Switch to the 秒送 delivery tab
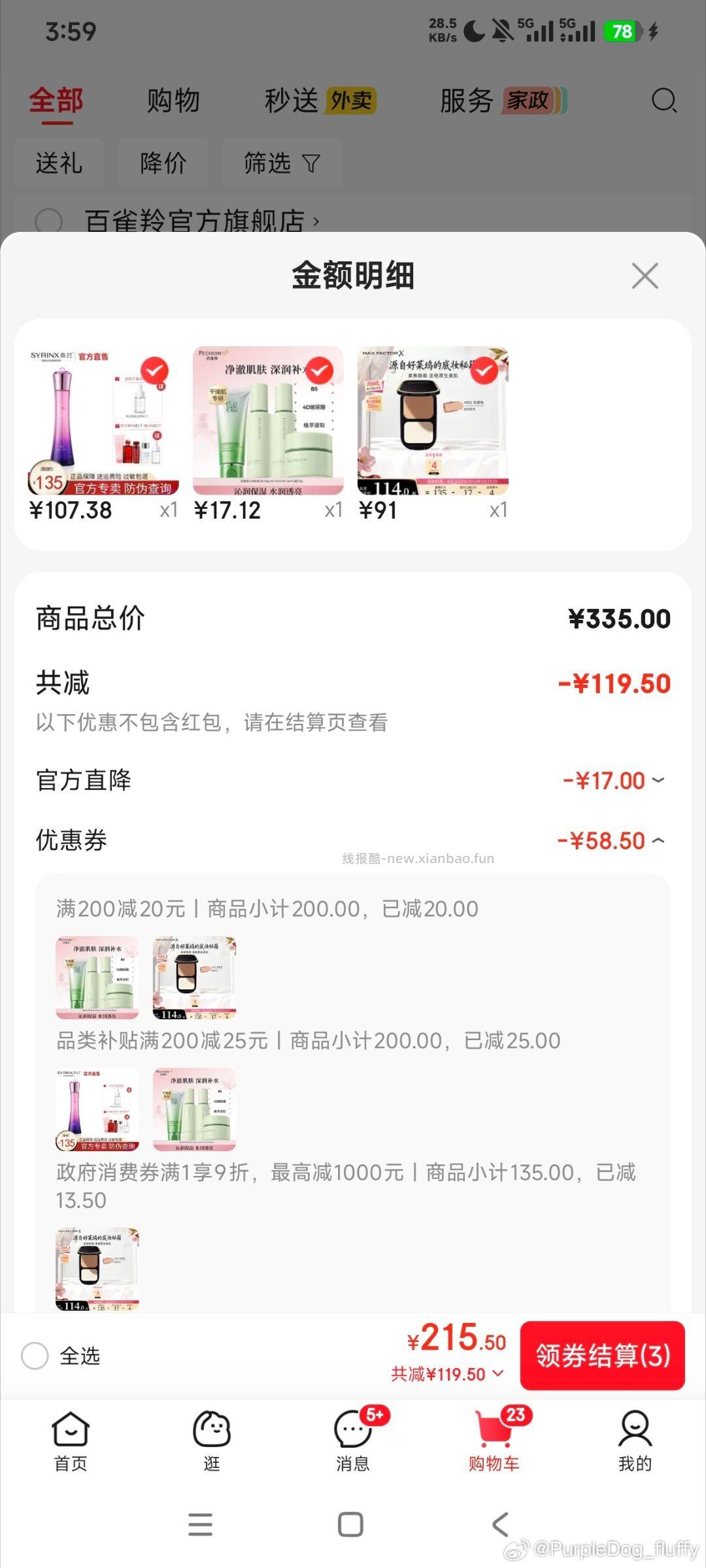Image resolution: width=706 pixels, height=1568 pixels. coord(292,100)
